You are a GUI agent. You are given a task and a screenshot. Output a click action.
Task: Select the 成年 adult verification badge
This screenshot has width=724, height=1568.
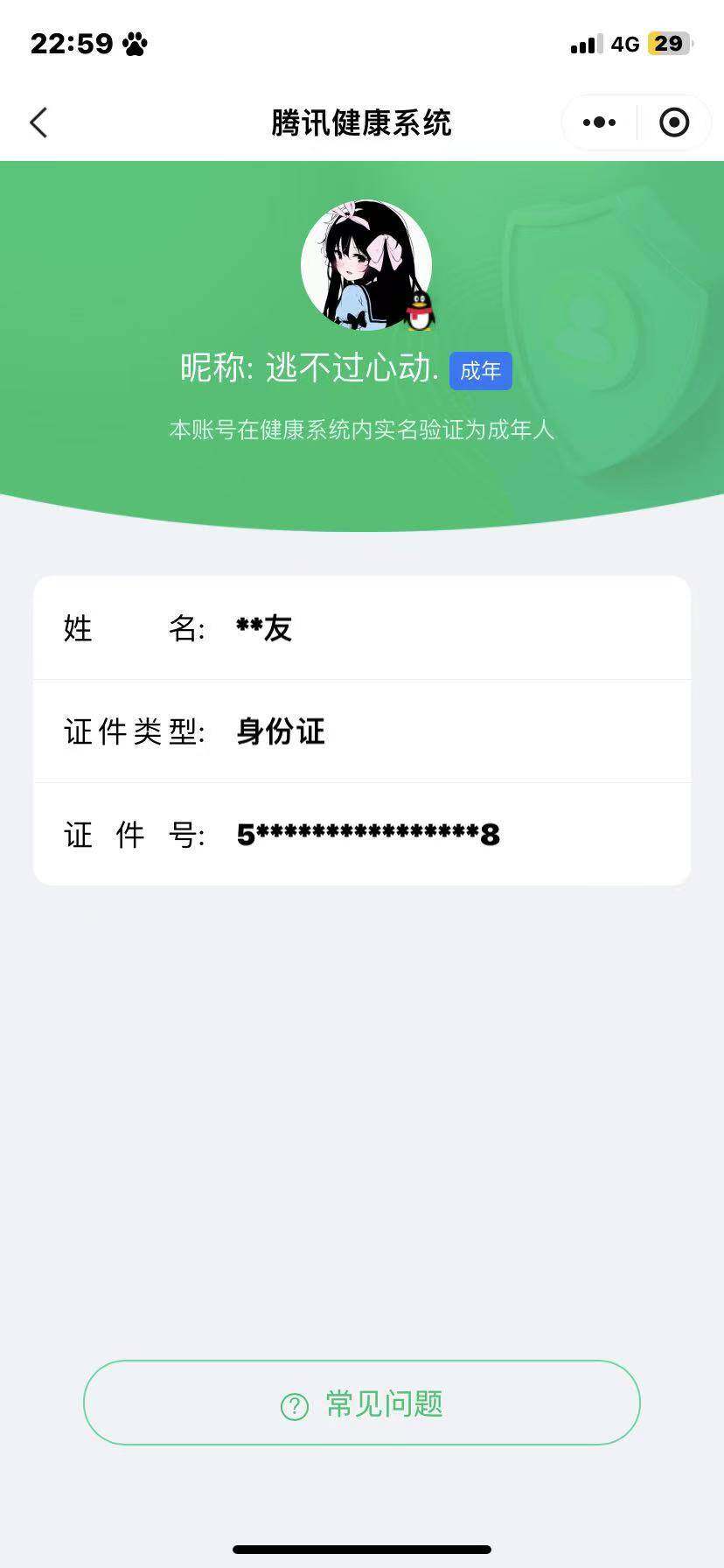(x=480, y=371)
